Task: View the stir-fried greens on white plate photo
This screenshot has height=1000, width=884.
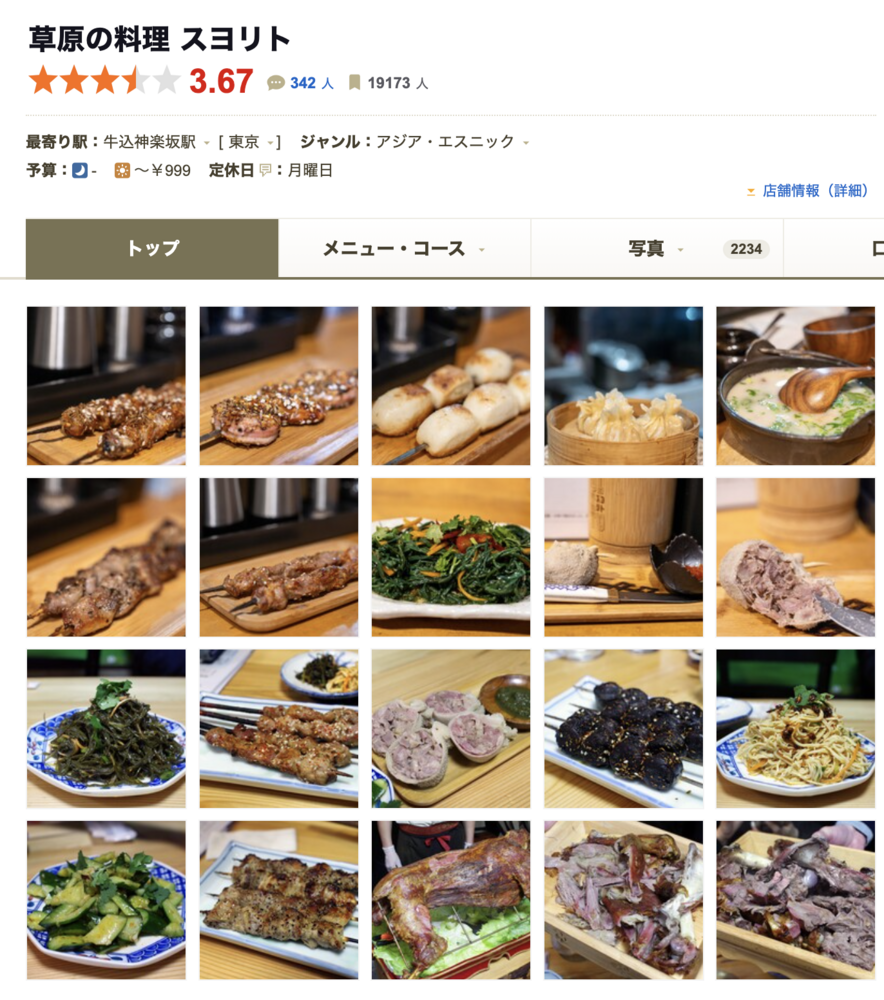Action: coord(451,557)
